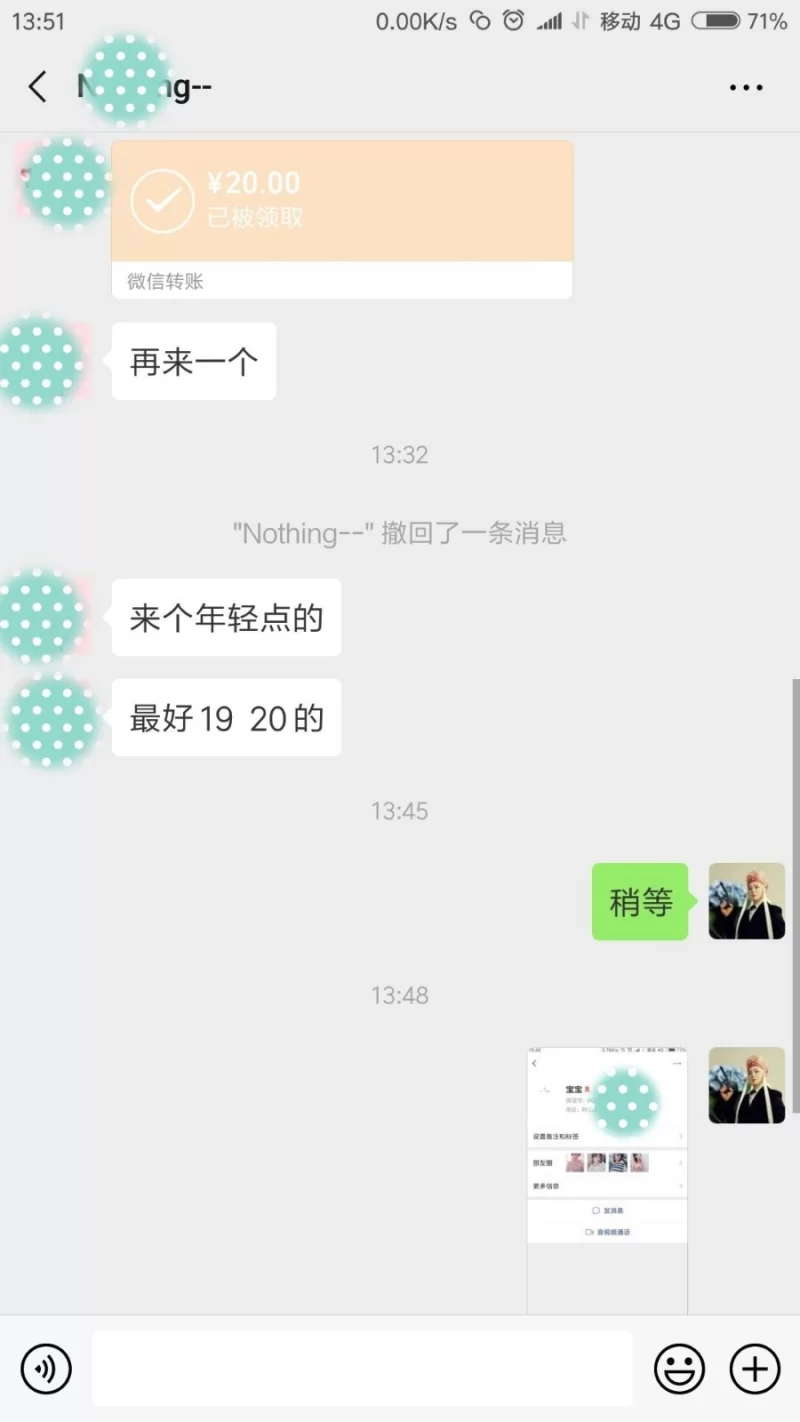View the sent profile screenshot image
Viewport: 800px width, 1422px height.
(607, 1178)
